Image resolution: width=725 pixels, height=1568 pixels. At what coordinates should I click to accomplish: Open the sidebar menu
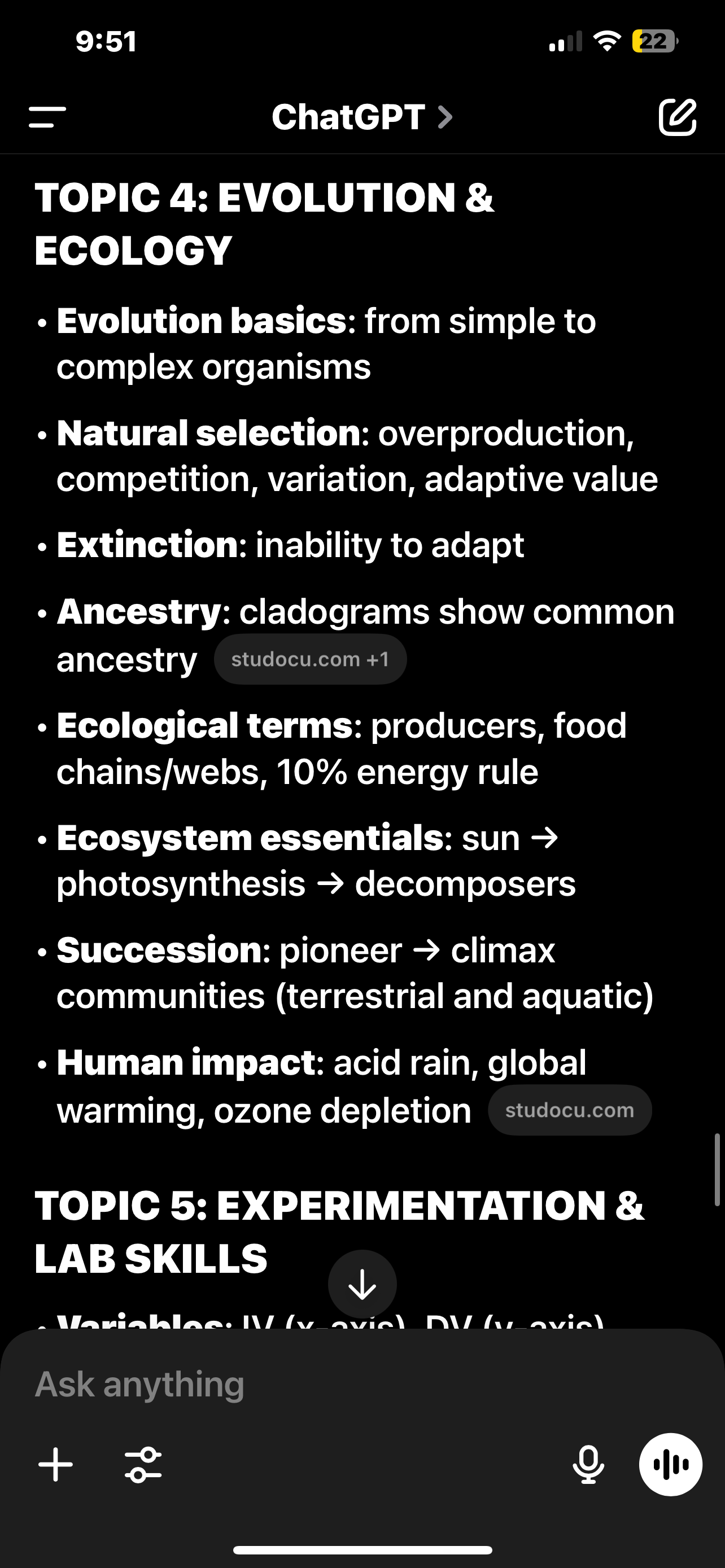[x=47, y=117]
